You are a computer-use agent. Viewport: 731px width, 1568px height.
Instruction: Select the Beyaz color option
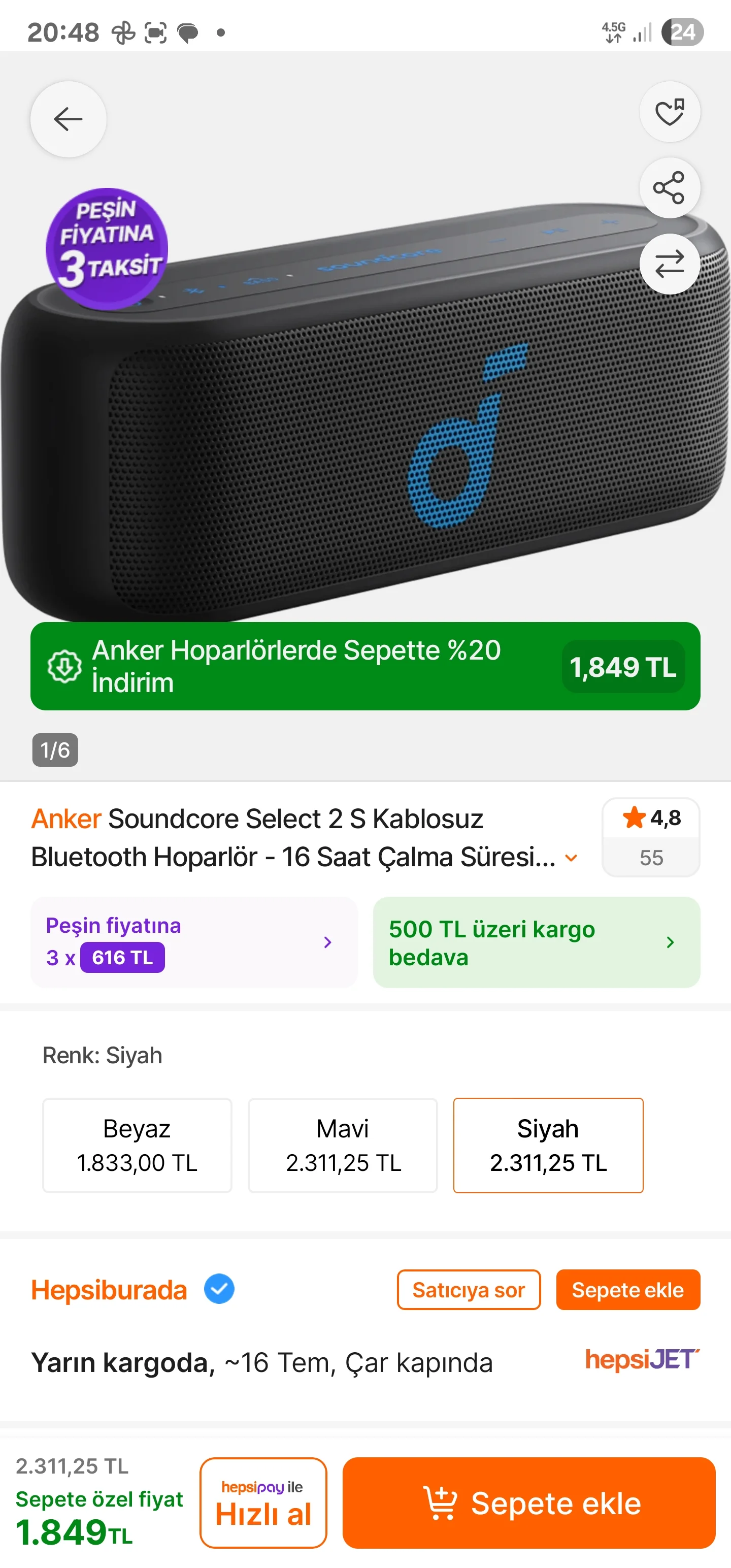[137, 1145]
